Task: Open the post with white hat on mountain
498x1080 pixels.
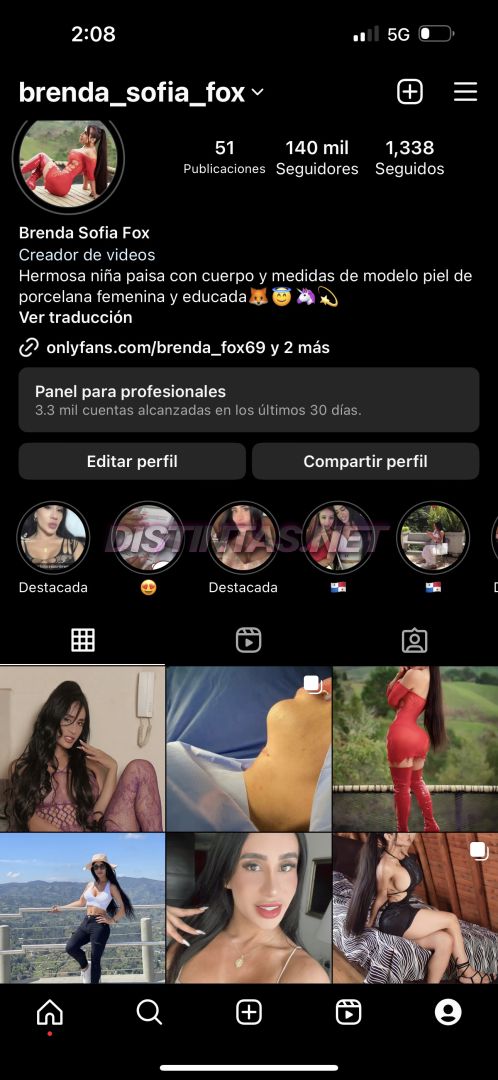Action: tap(82, 908)
